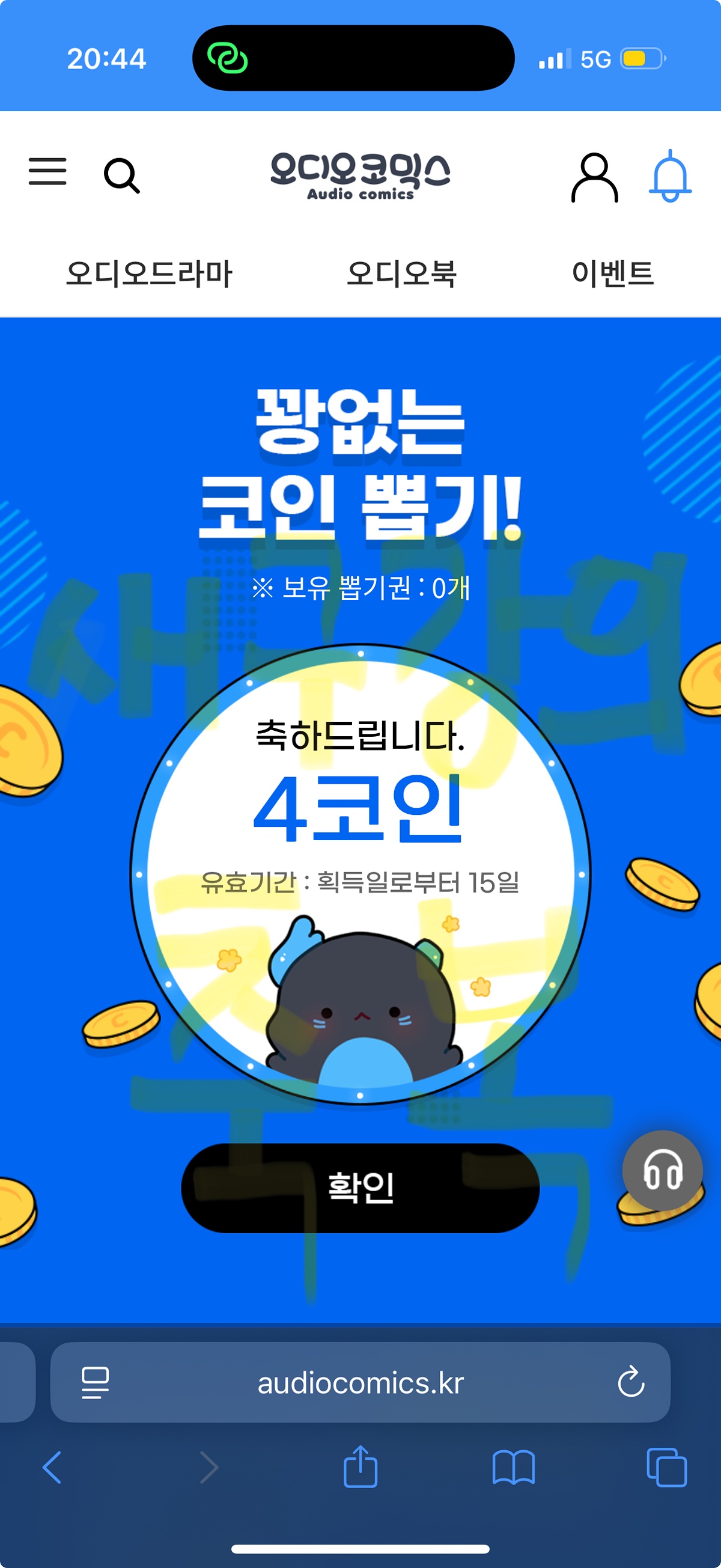This screenshot has height=1568, width=721.
Task: Tap the floating headphones audio icon
Action: click(x=665, y=1170)
